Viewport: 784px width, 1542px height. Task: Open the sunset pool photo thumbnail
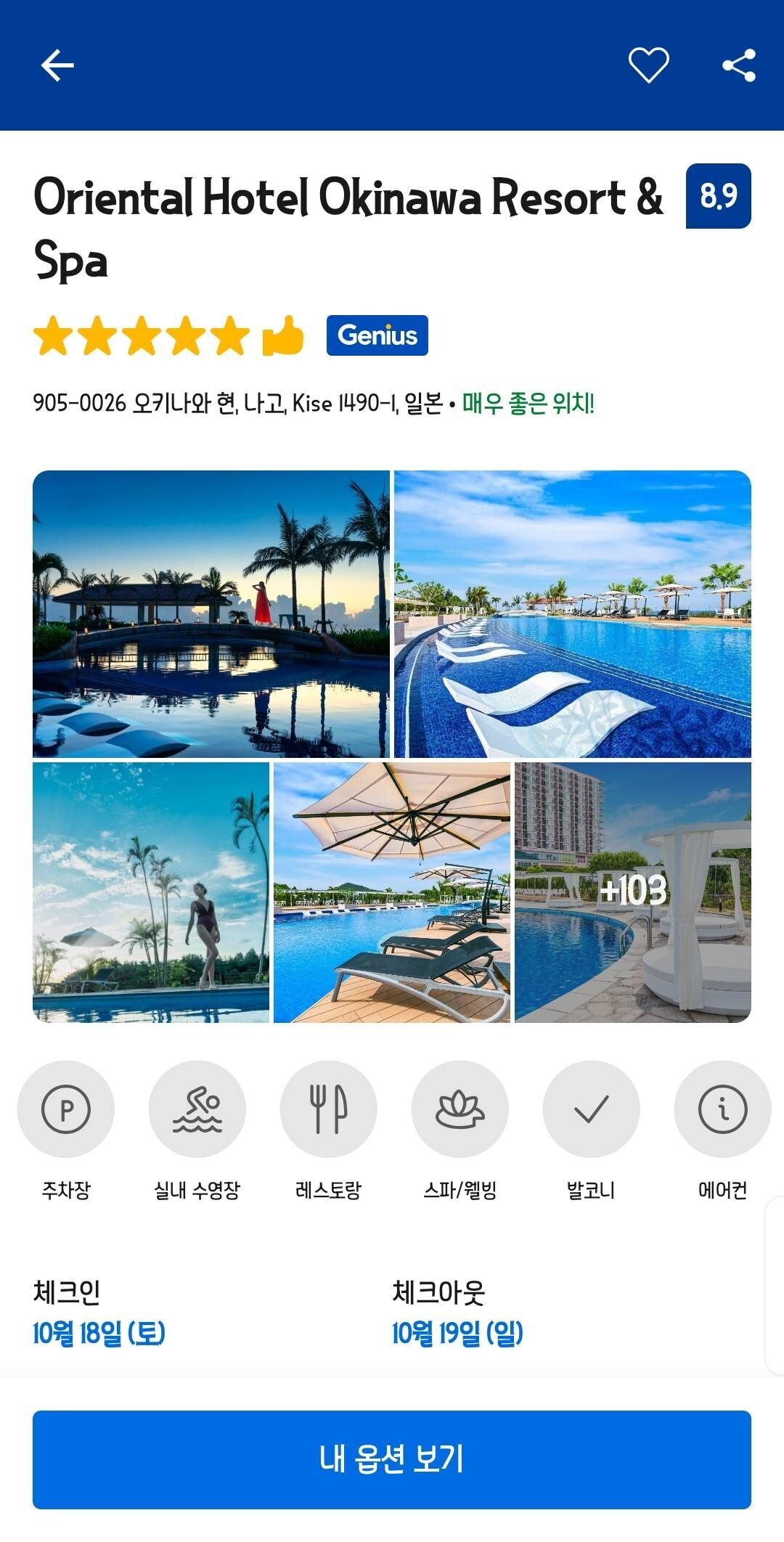(210, 613)
